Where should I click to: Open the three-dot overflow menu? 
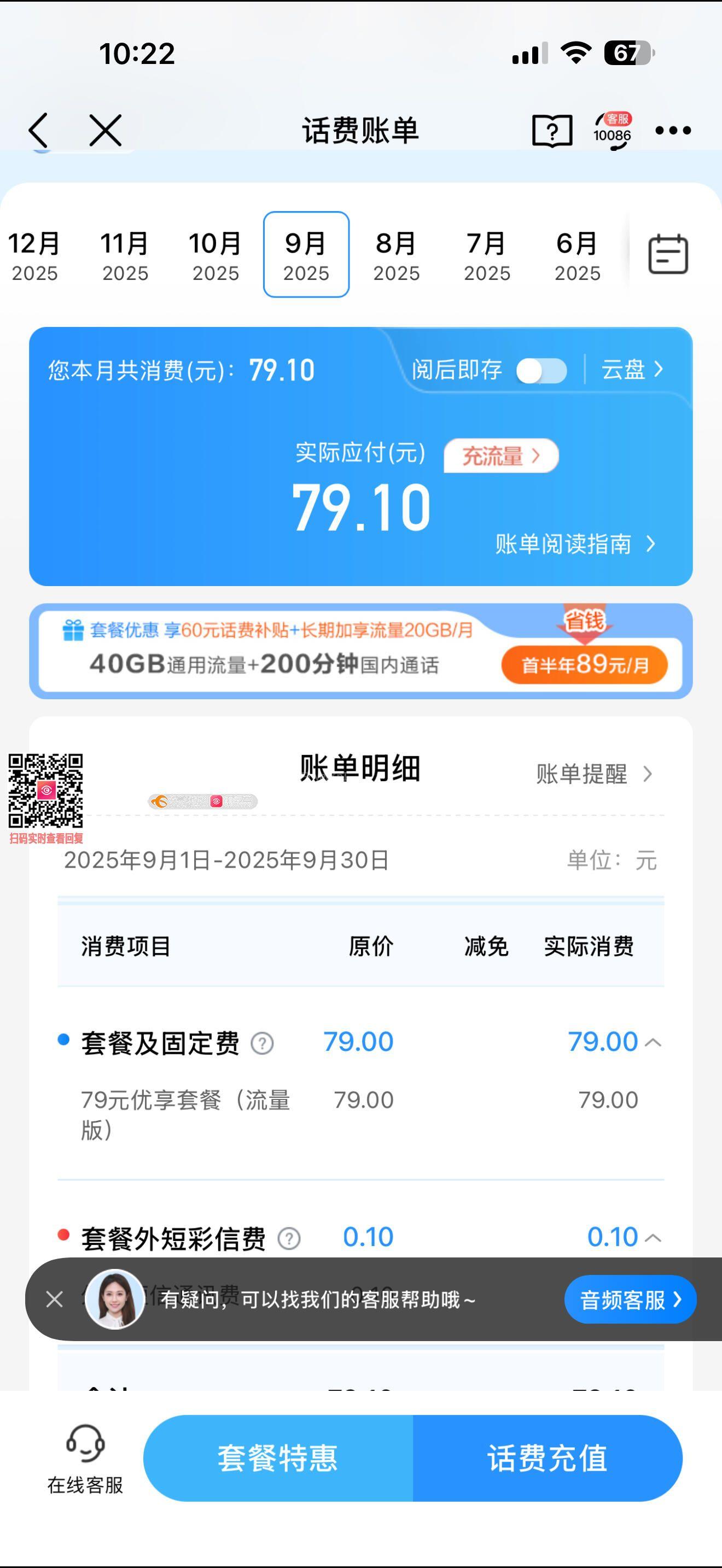[x=673, y=130]
